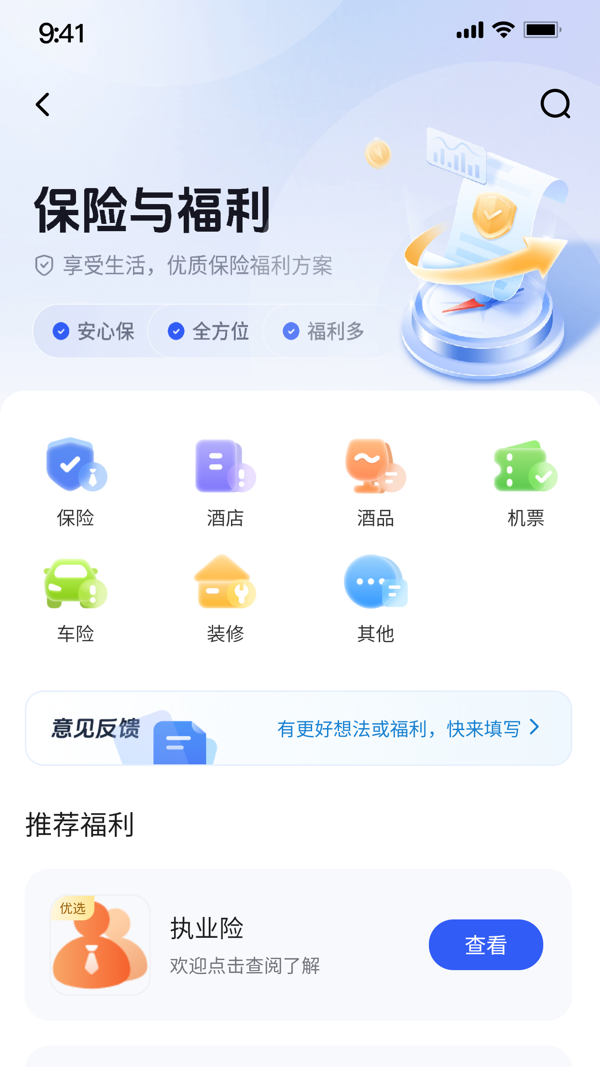Open the 保险 category
The height and width of the screenshot is (1067, 600).
coord(75,482)
